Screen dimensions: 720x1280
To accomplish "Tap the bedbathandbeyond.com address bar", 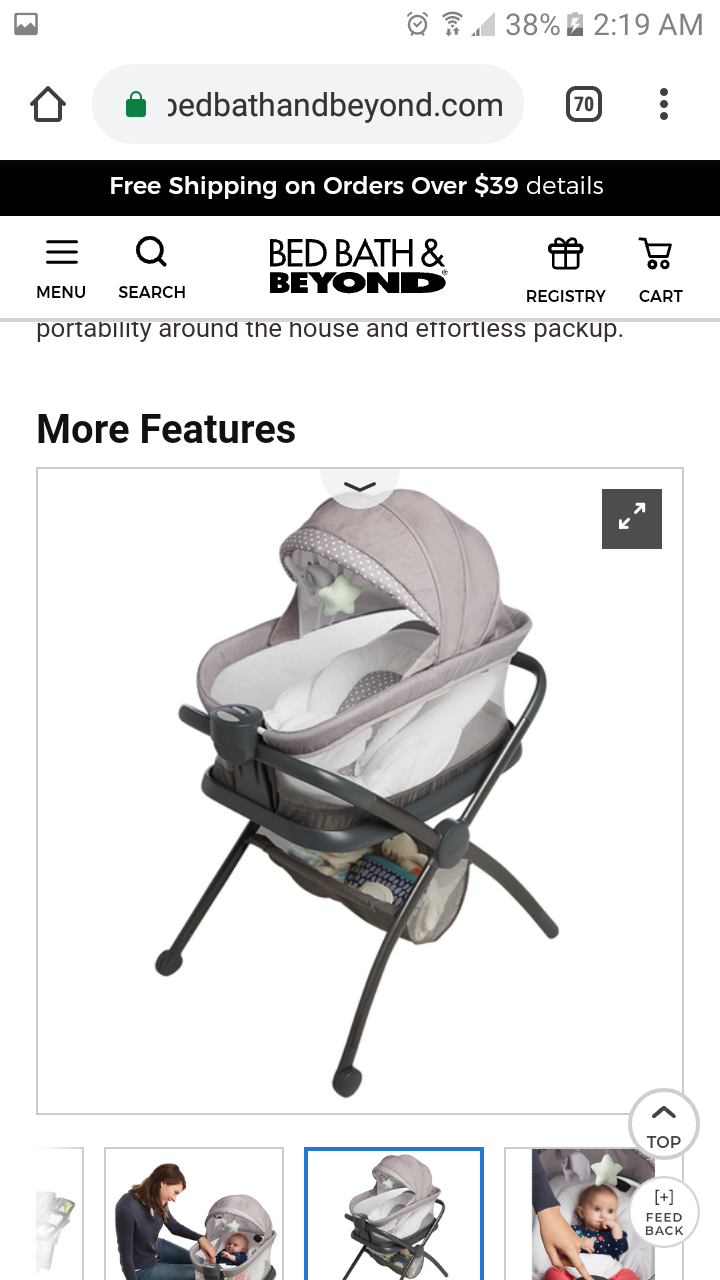I will click(308, 104).
